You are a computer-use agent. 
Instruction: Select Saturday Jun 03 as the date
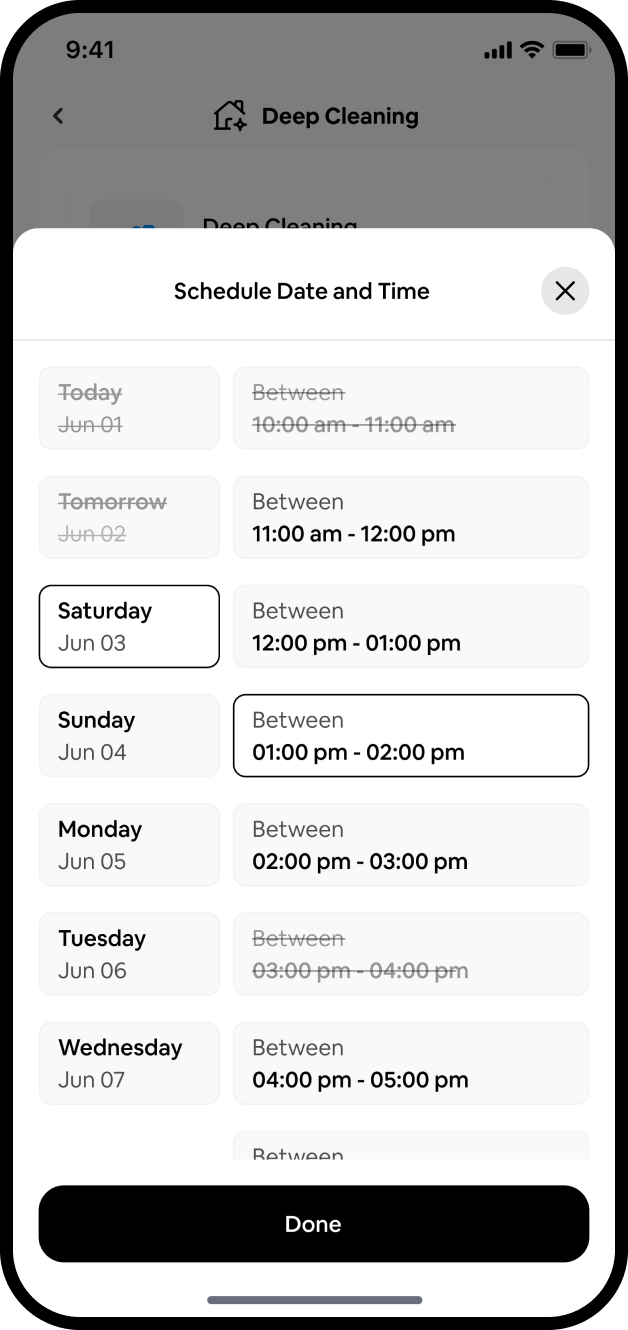[x=129, y=626]
